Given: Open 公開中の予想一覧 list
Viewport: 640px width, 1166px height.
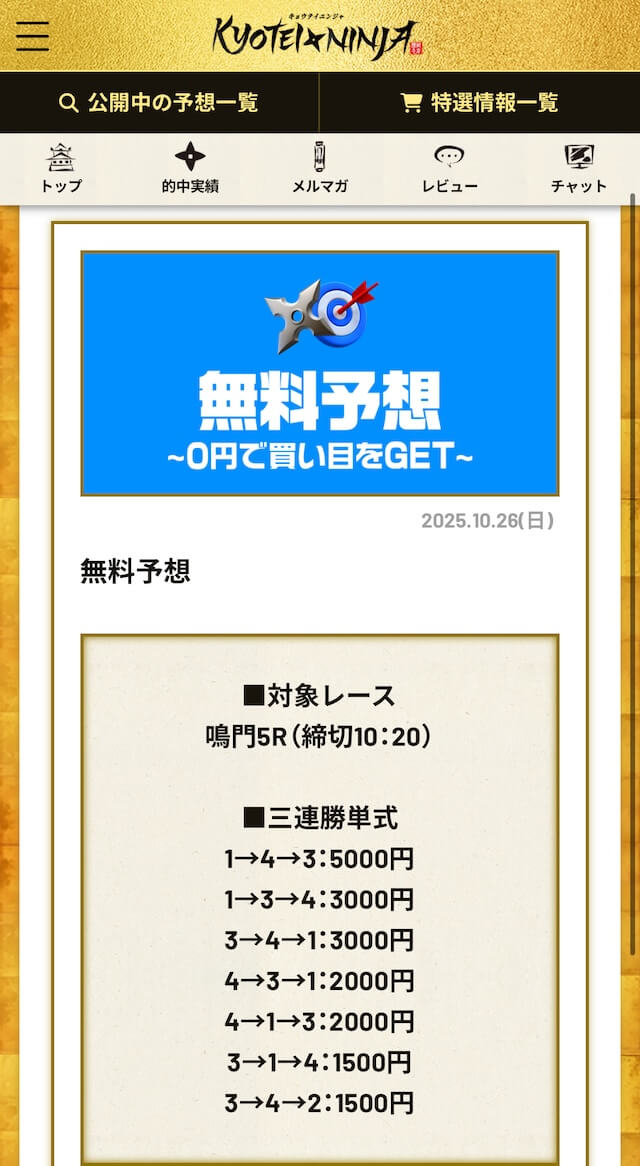Looking at the screenshot, I should pyautogui.click(x=159, y=102).
